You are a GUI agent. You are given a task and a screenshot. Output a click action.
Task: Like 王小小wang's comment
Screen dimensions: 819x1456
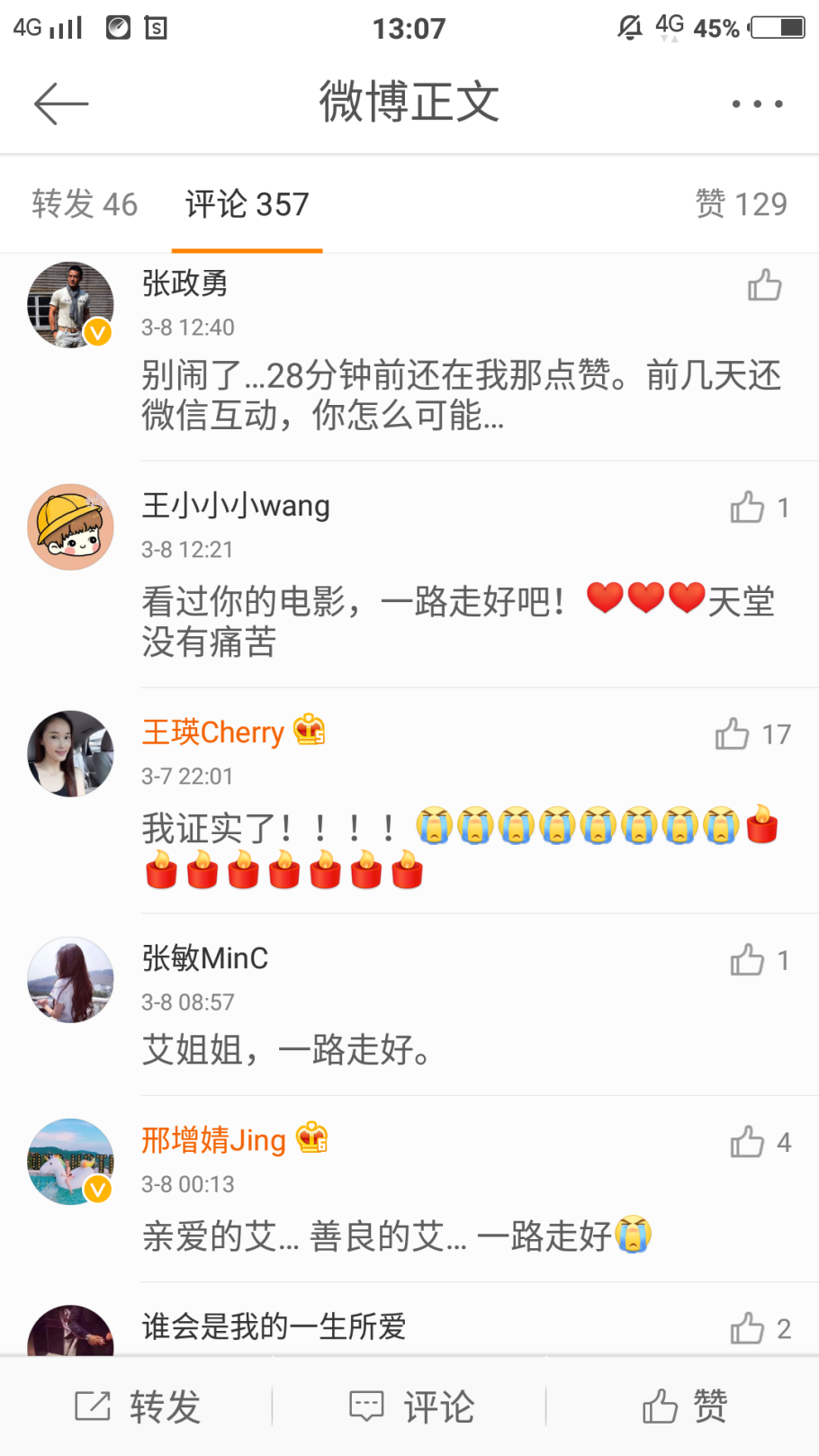[748, 508]
